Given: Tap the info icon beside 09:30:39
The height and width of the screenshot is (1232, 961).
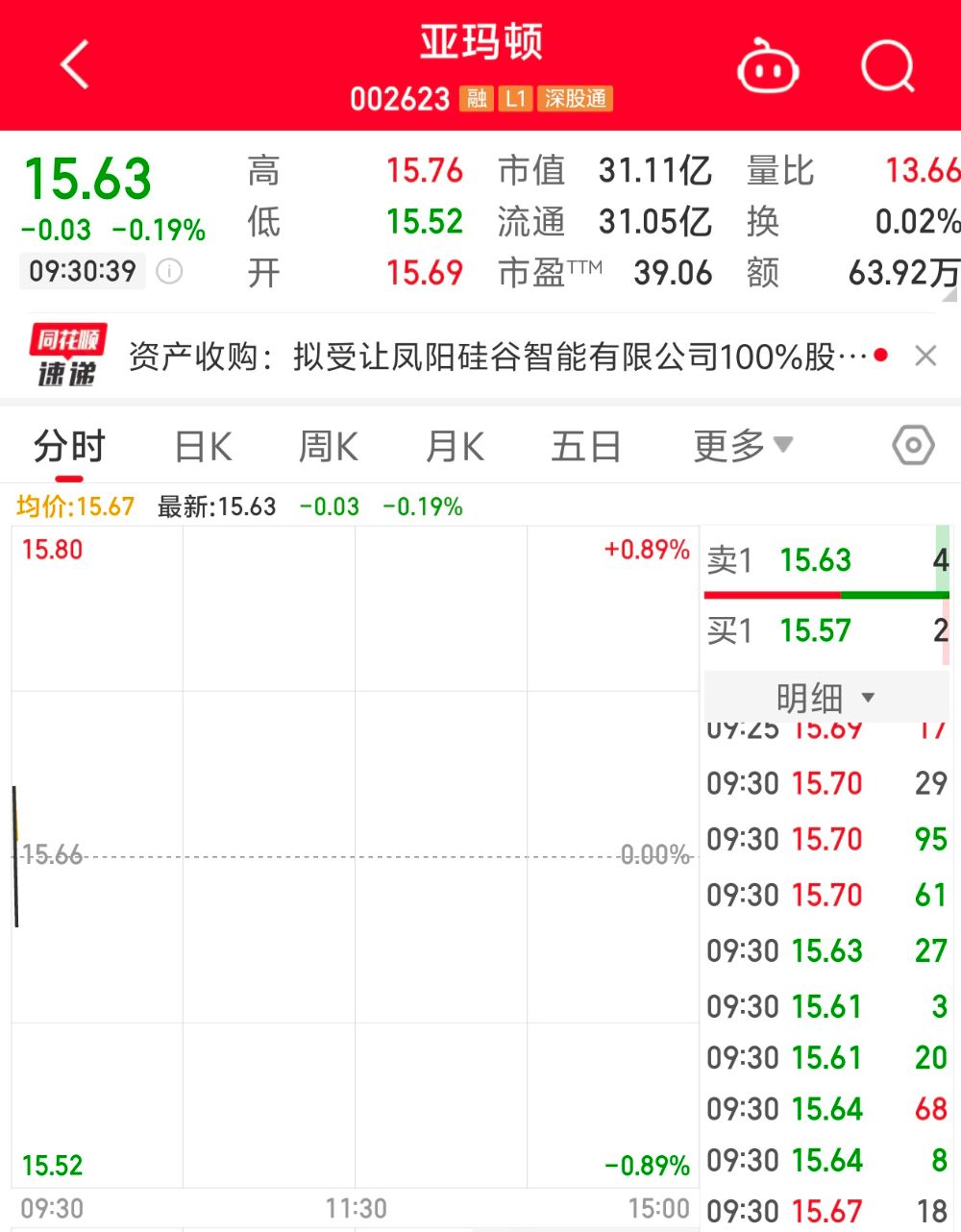Looking at the screenshot, I should (169, 272).
